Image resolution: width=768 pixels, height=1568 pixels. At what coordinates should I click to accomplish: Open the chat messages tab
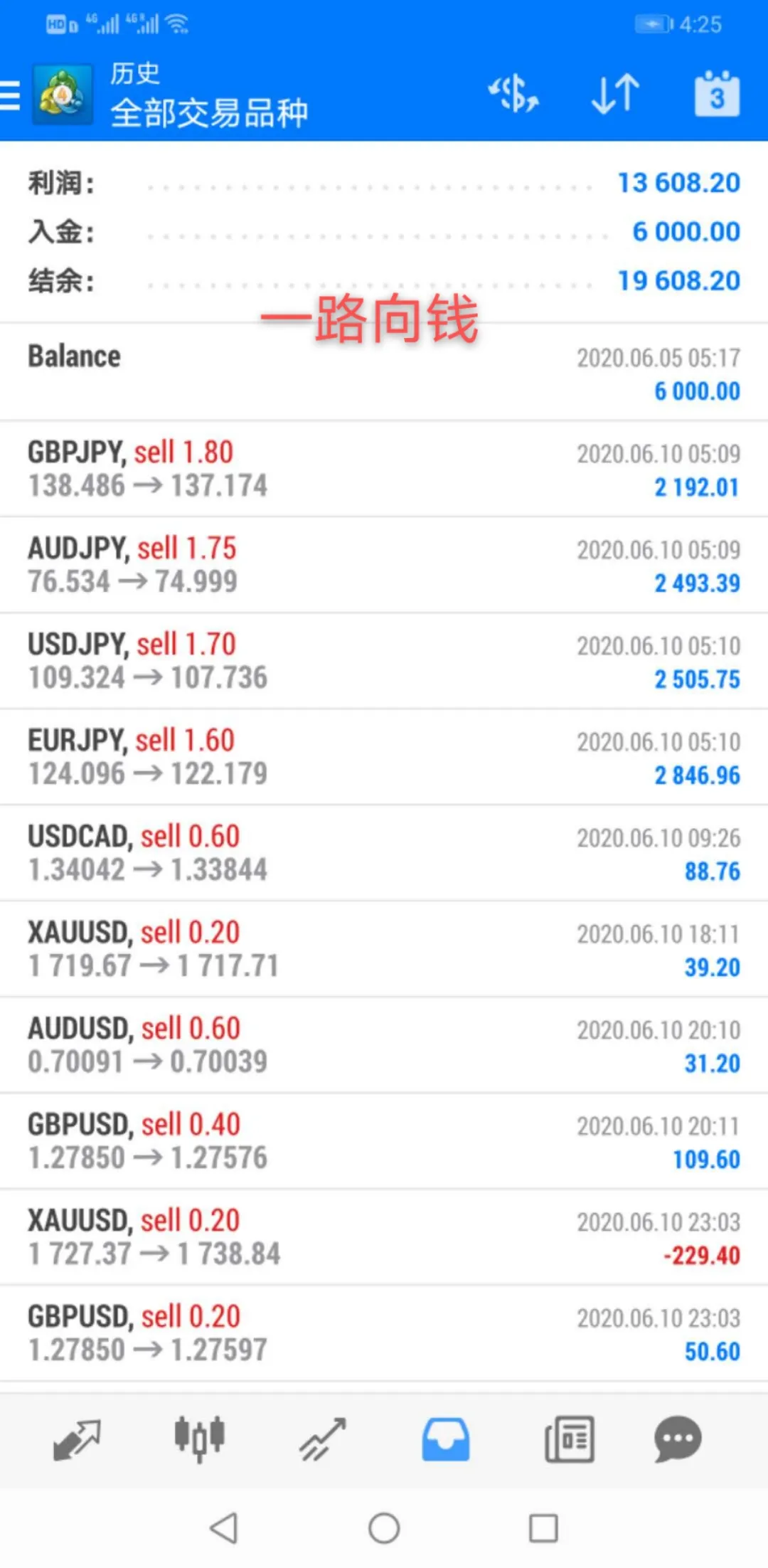678,1439
